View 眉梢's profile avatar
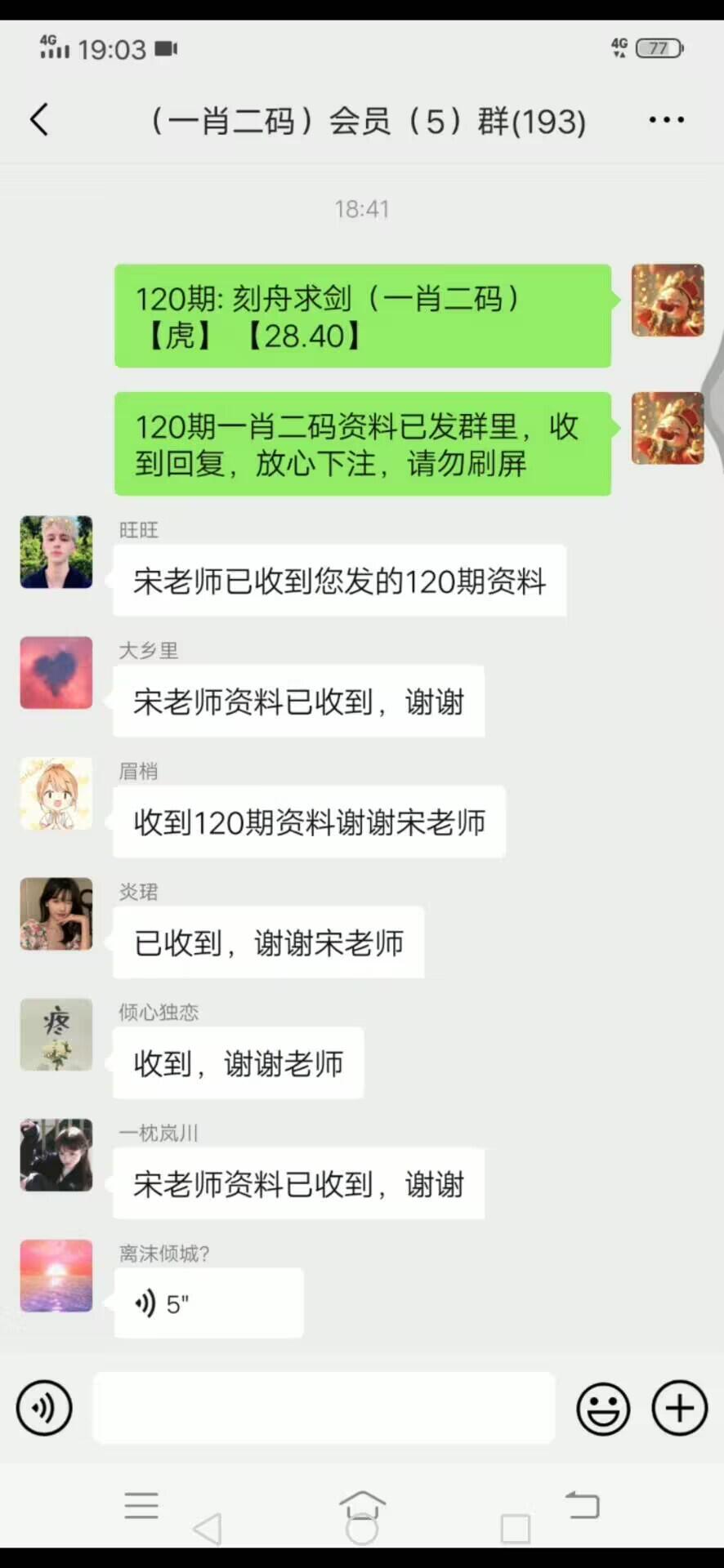The height and width of the screenshot is (1568, 724). [56, 794]
